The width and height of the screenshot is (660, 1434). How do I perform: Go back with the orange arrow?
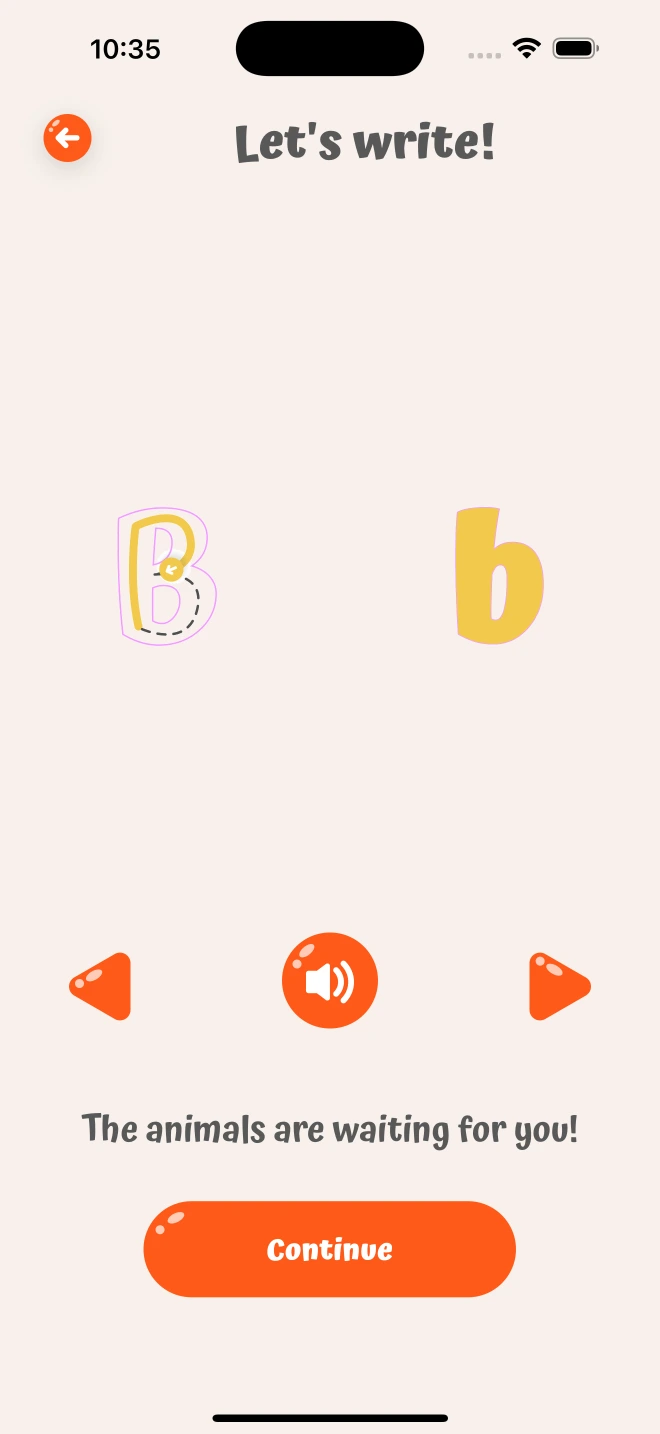coord(67,138)
